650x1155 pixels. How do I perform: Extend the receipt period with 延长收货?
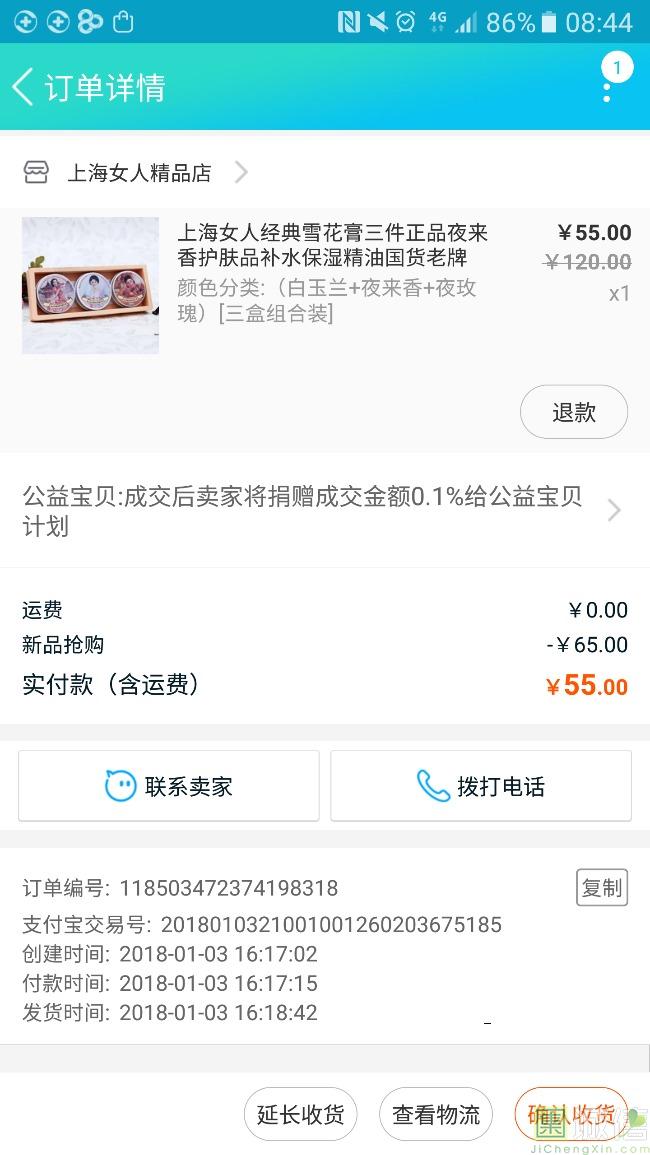300,1114
